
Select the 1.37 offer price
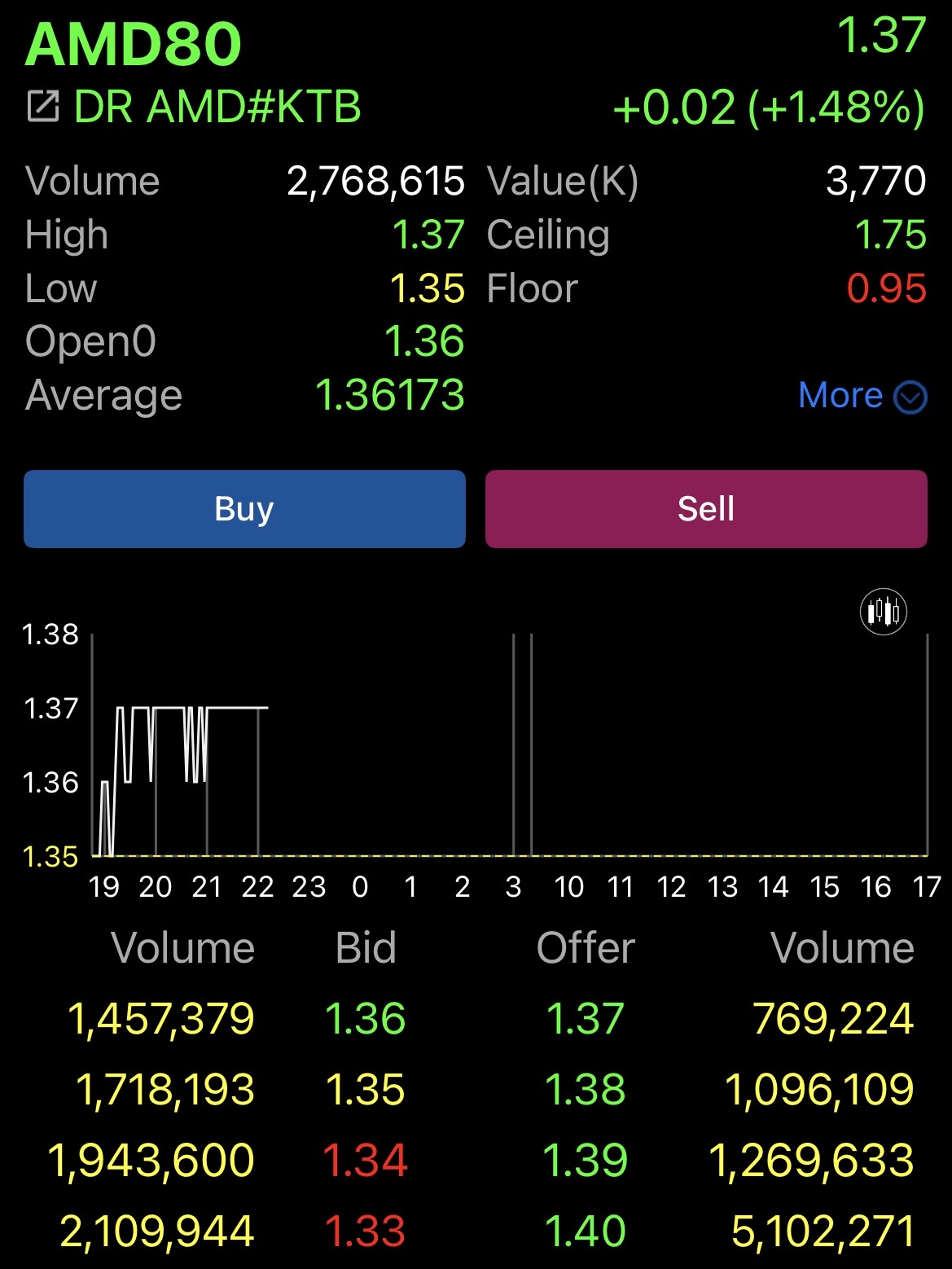pyautogui.click(x=585, y=1019)
